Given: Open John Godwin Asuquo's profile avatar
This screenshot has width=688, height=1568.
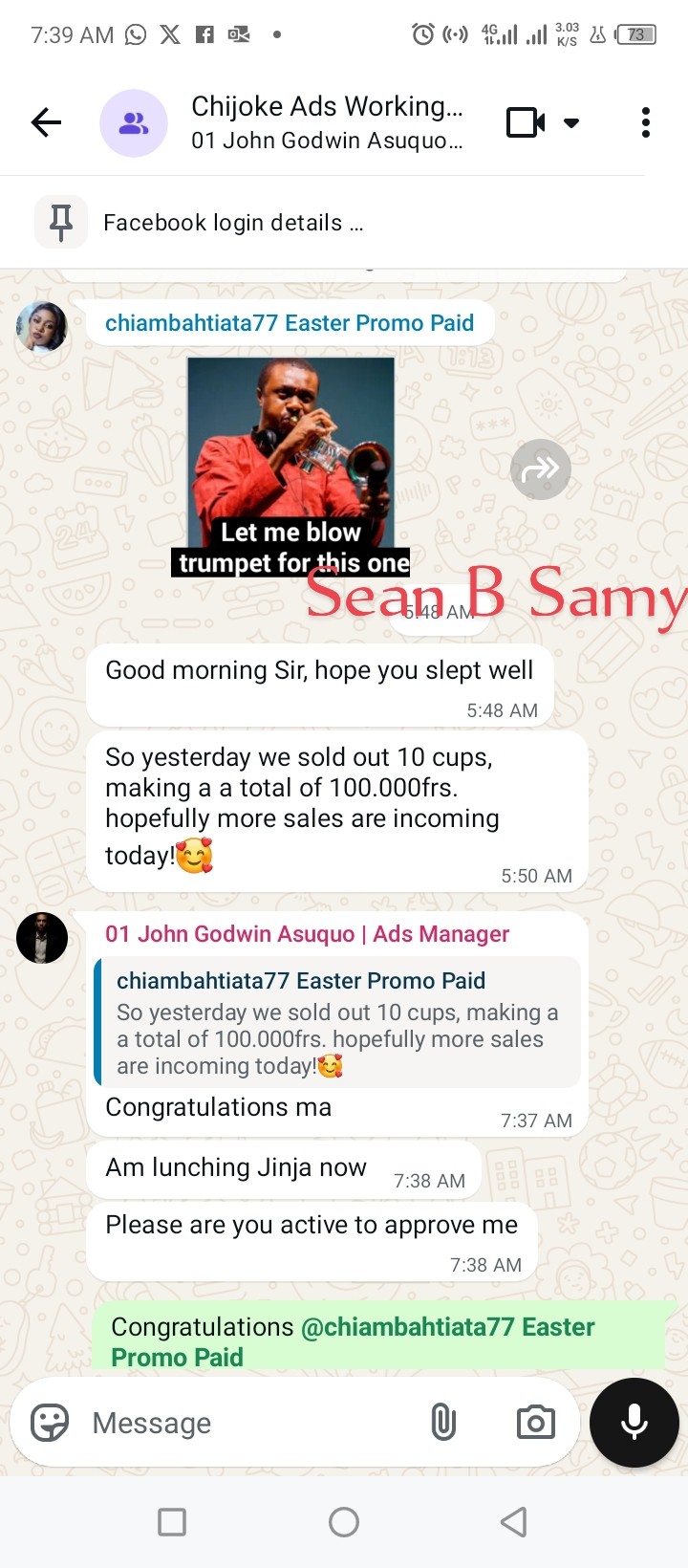Looking at the screenshot, I should point(42,937).
